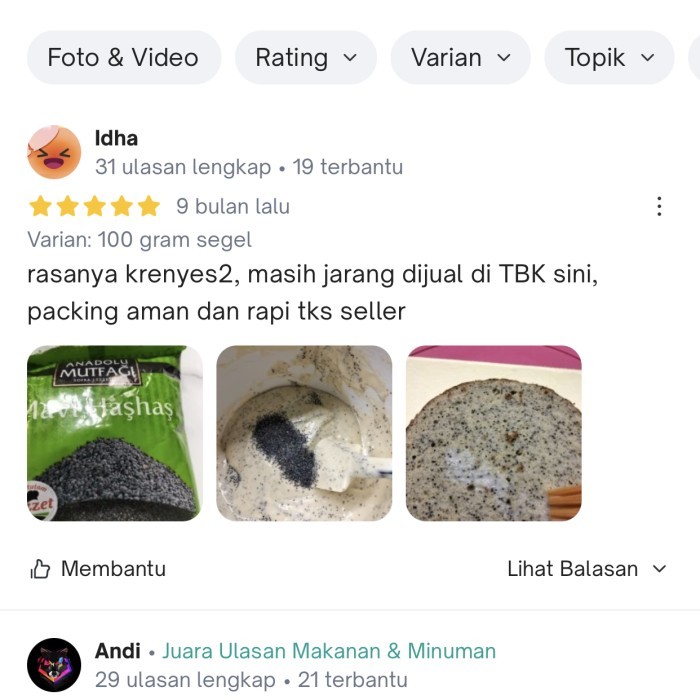The height and width of the screenshot is (700, 700).
Task: View Idha's photo of the green Mutfağı package
Action: point(114,433)
